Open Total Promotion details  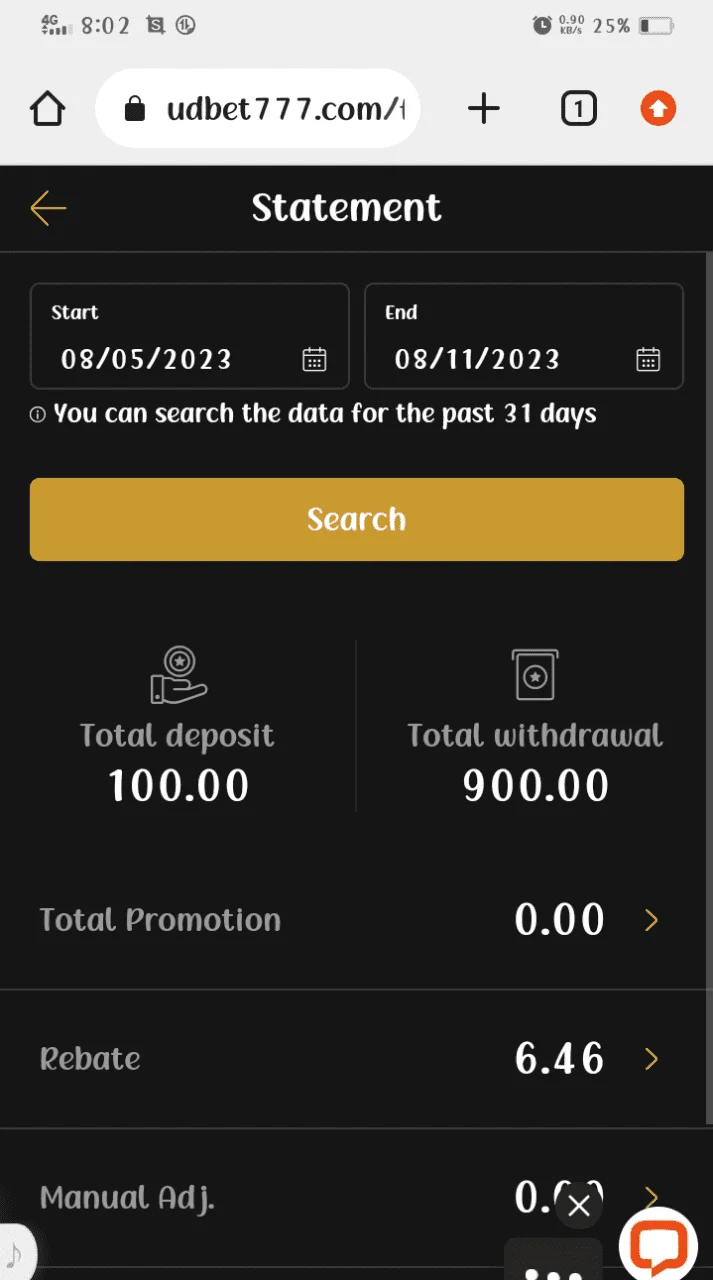(x=356, y=920)
